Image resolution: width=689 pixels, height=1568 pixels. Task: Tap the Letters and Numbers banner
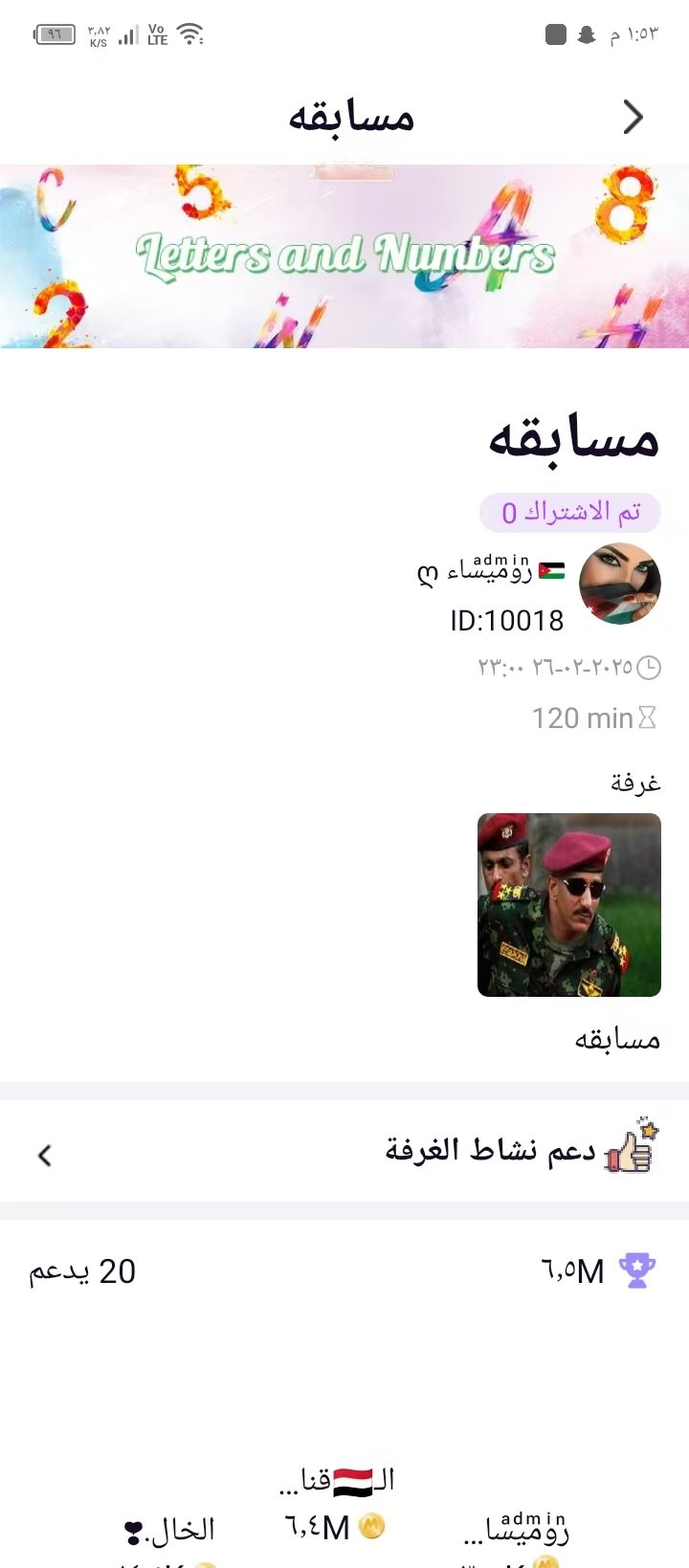click(344, 256)
